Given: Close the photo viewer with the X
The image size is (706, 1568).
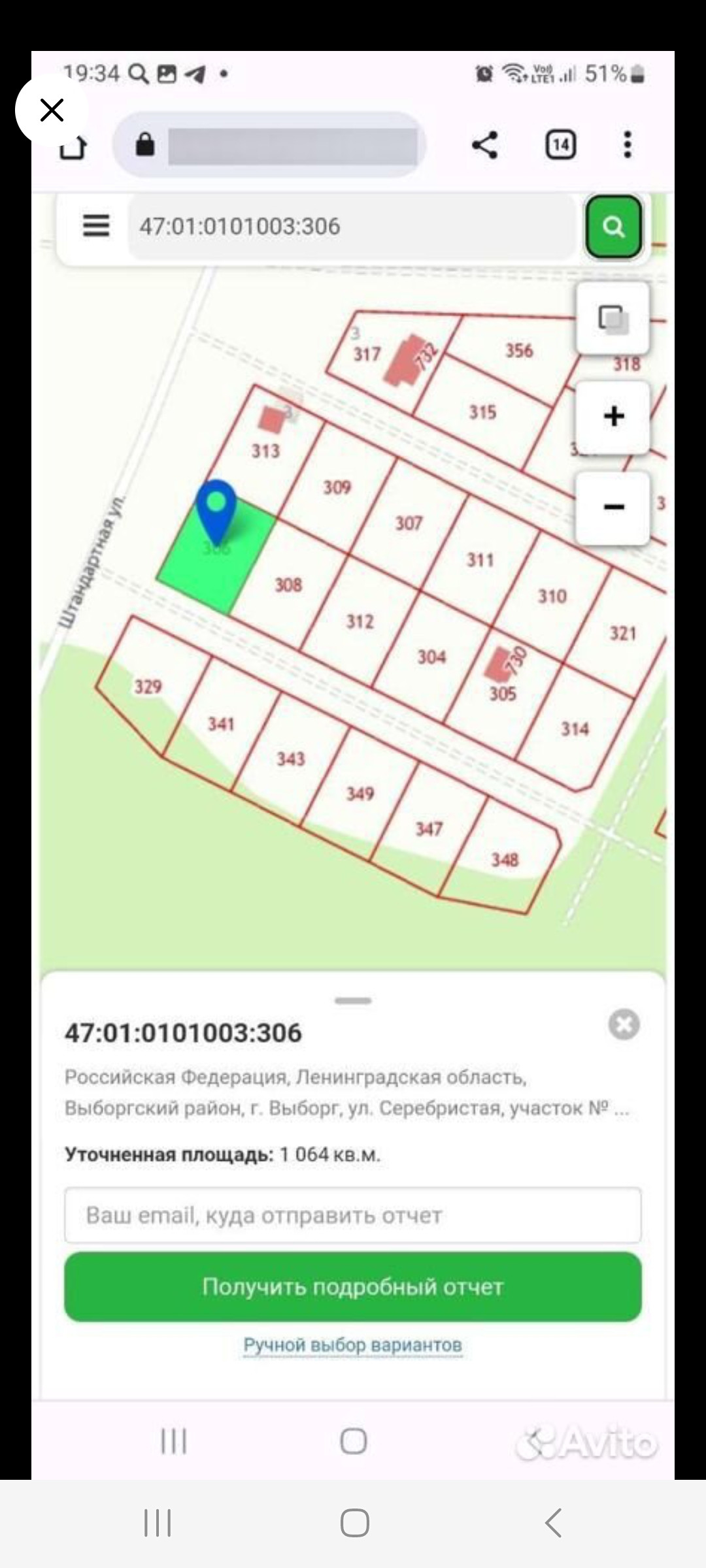Looking at the screenshot, I should tap(52, 110).
